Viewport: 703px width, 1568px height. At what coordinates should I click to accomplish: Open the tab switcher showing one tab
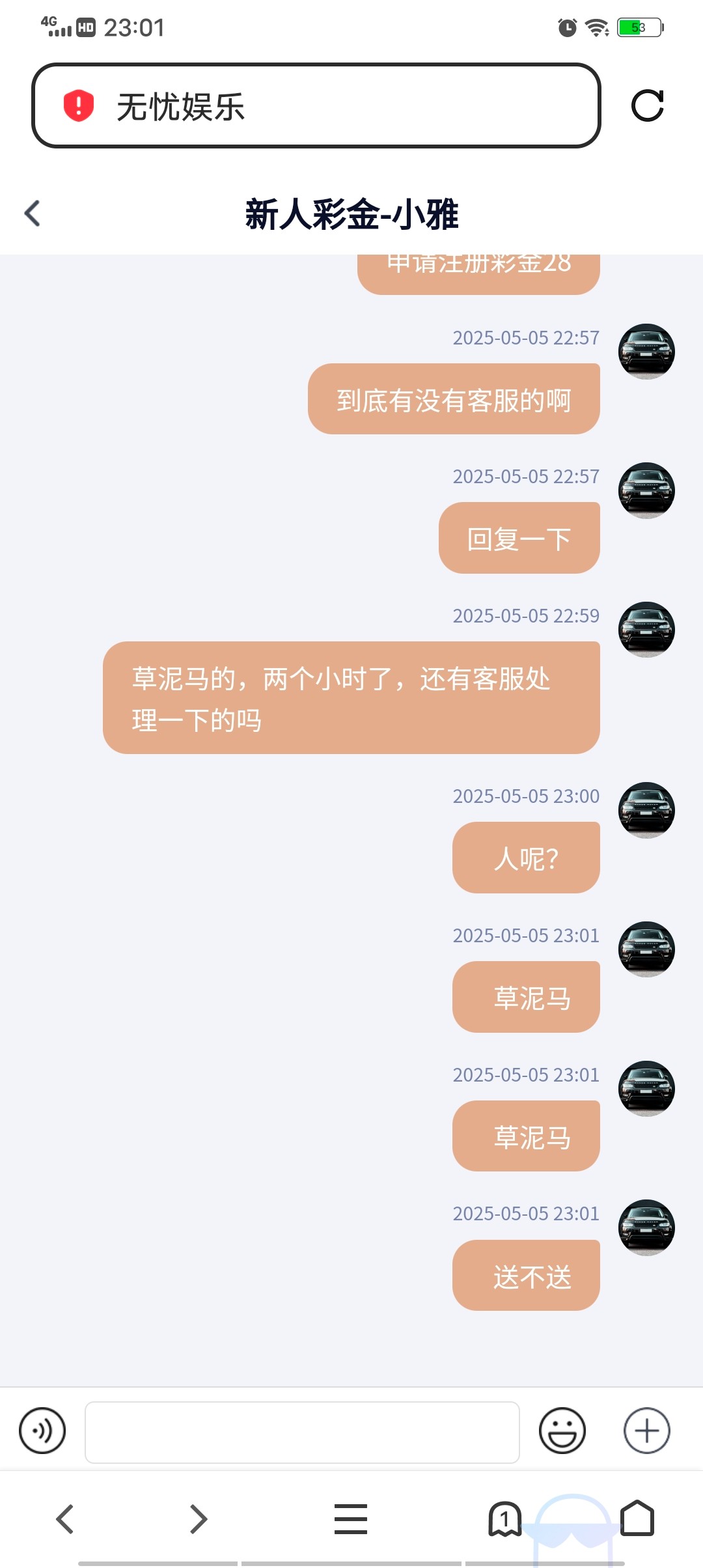point(504,1519)
